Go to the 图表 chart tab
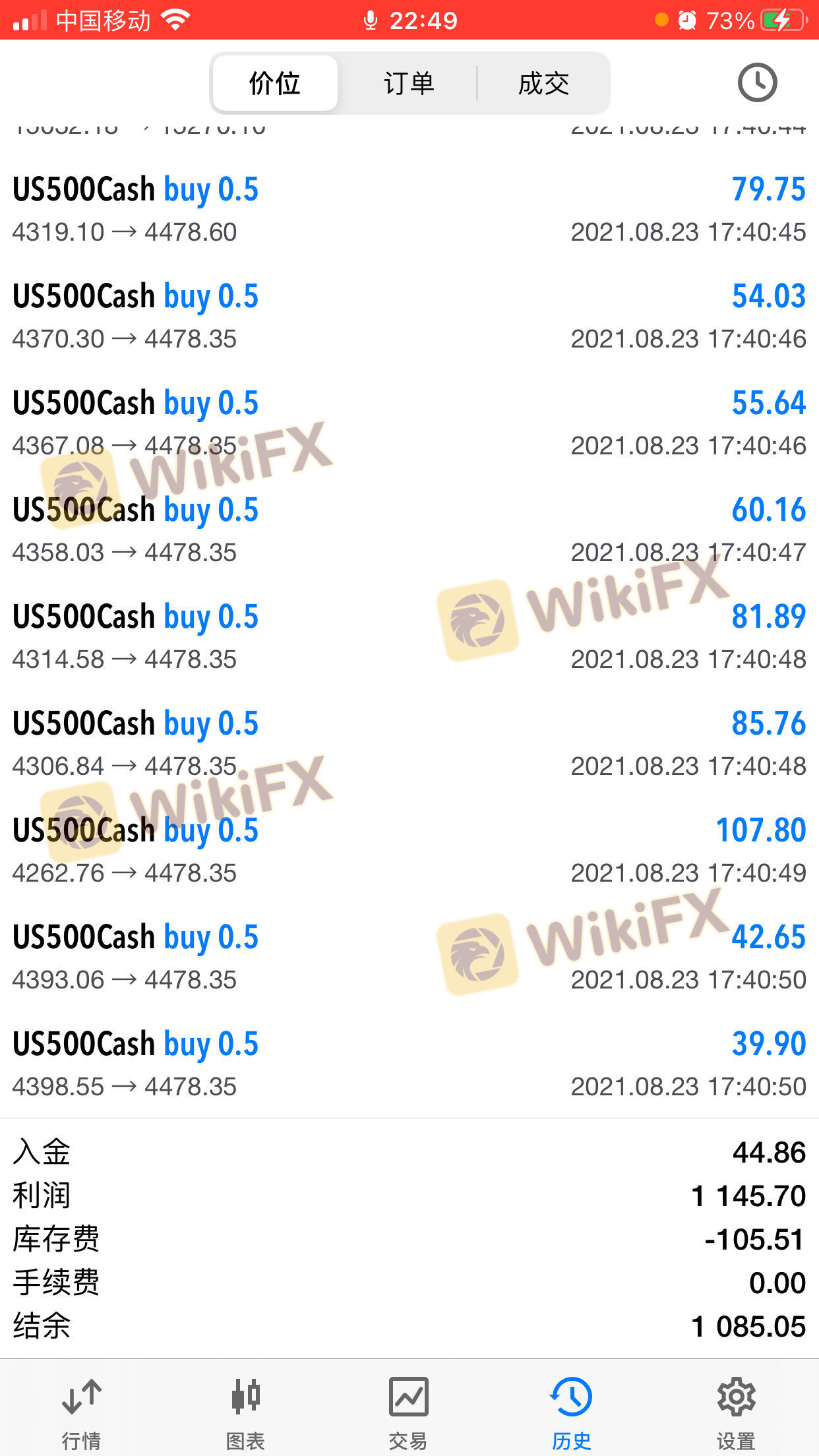This screenshot has height=1456, width=819. [x=245, y=1409]
